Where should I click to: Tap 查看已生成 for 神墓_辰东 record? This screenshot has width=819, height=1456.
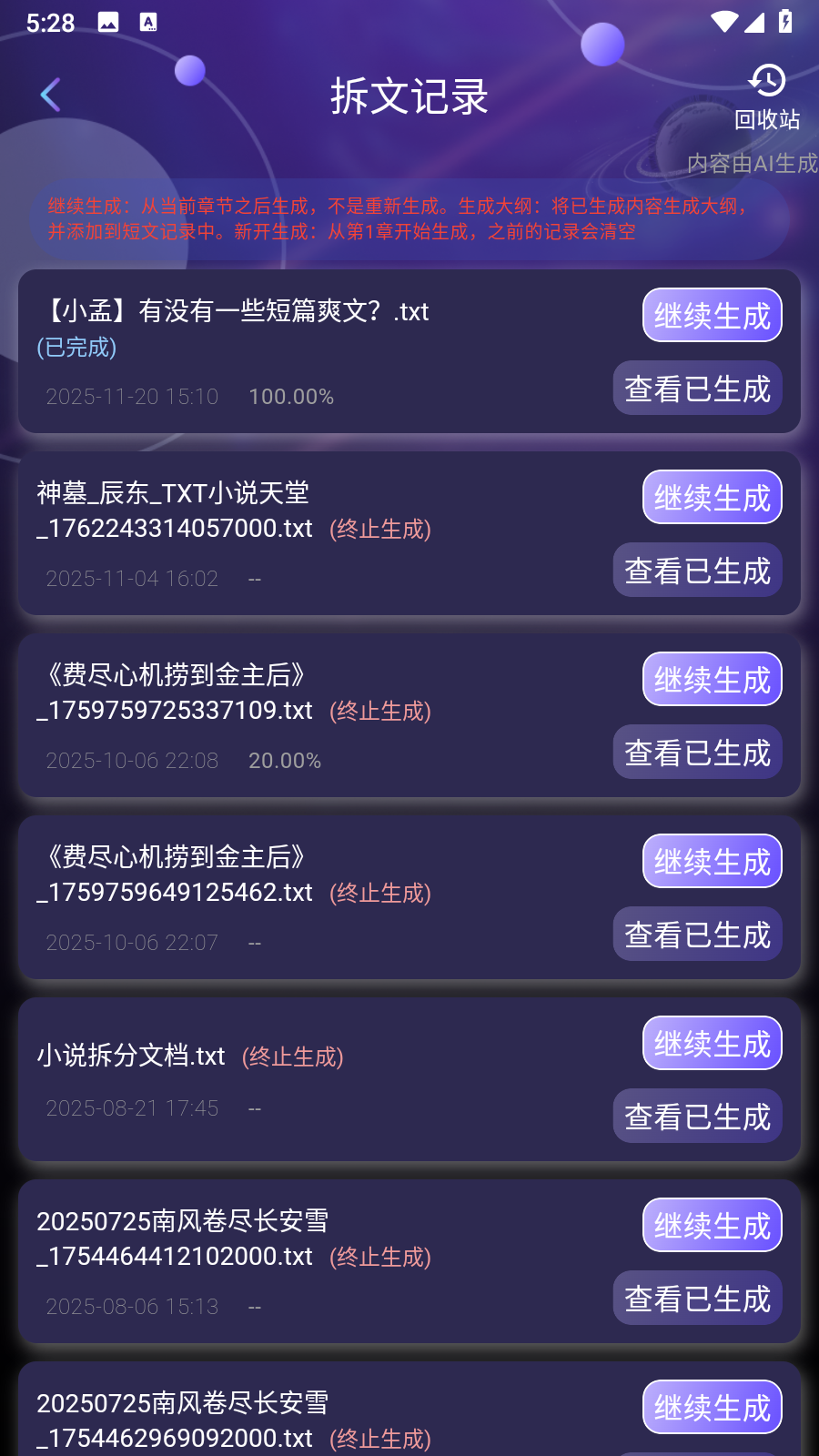coord(697,570)
